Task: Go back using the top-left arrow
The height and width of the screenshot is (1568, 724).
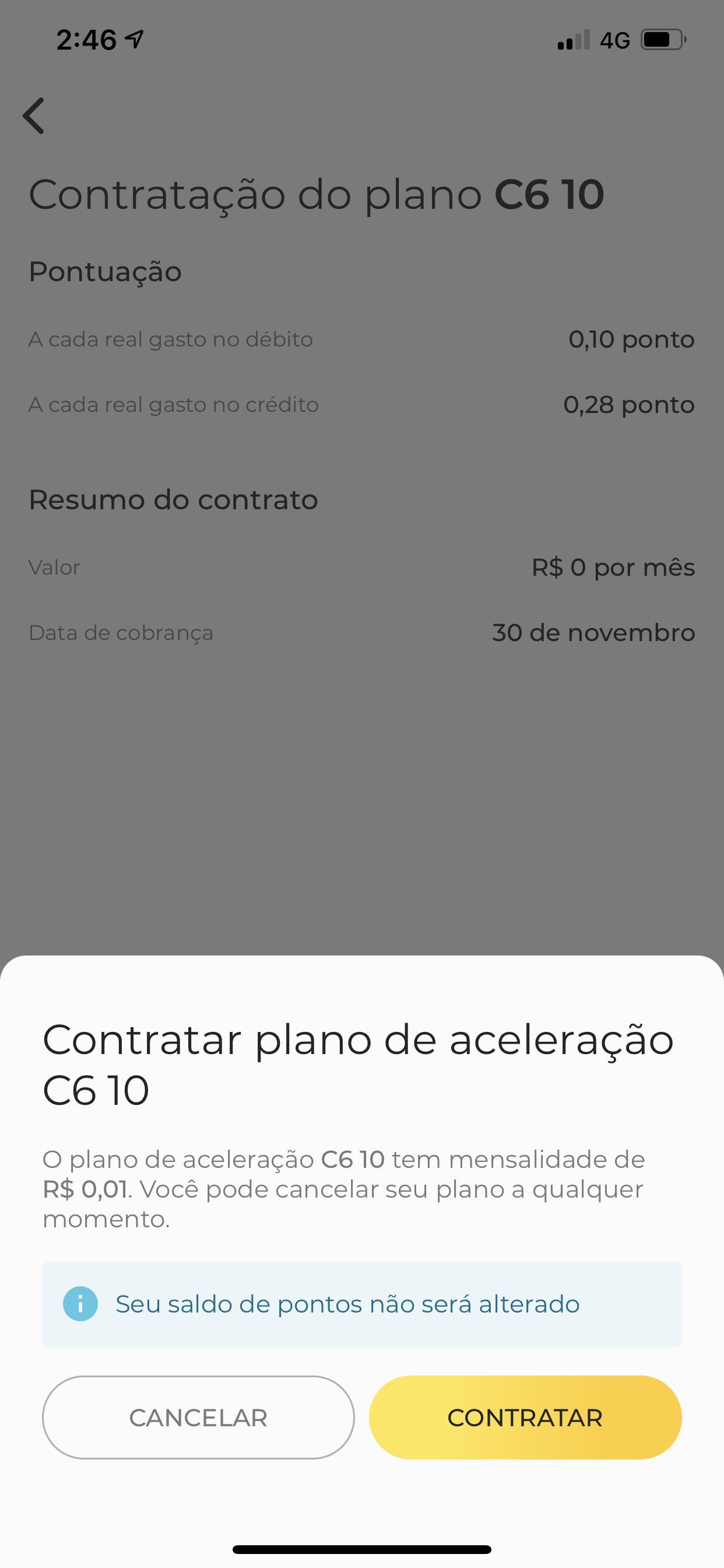Action: pos(34,116)
